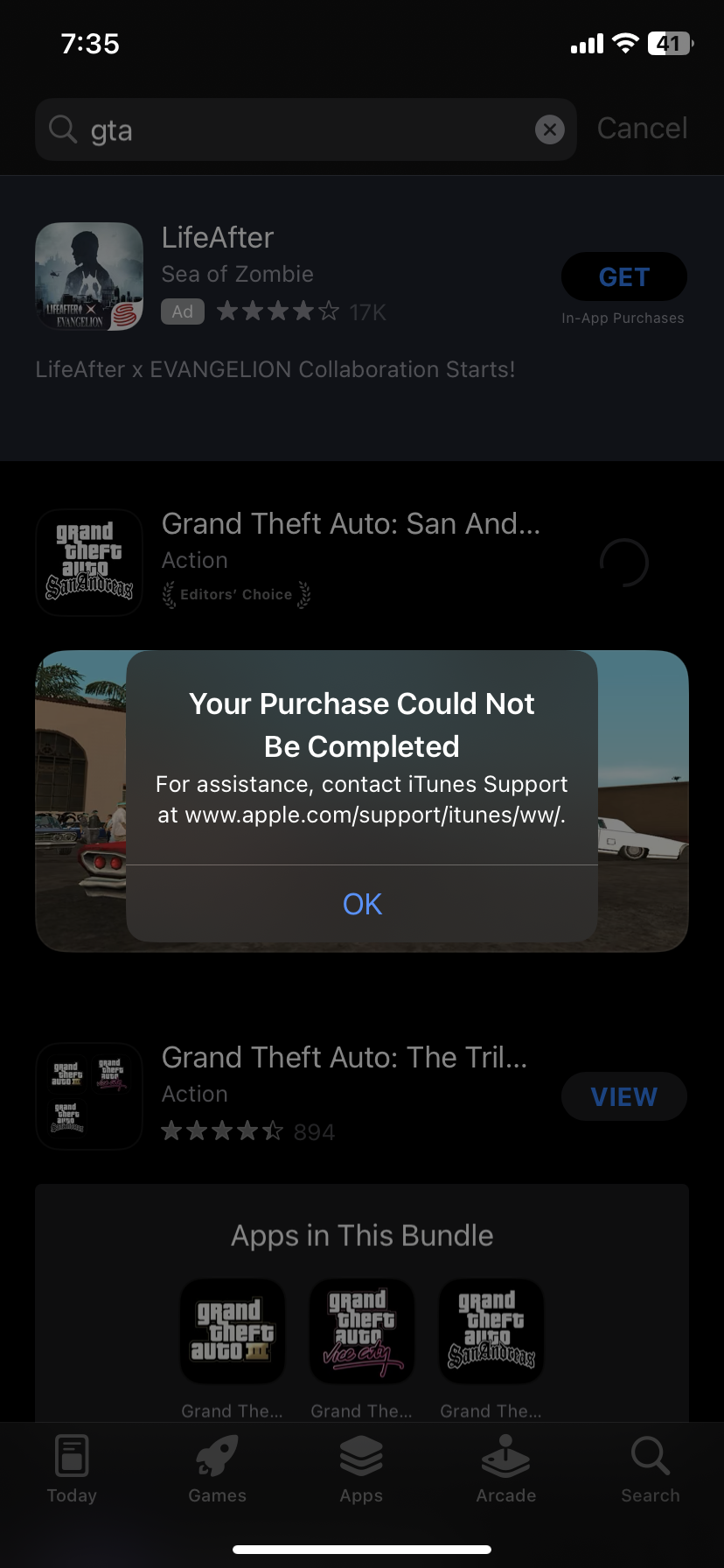The image size is (724, 1568).
Task: Open GTA Vice City in bundle
Action: coord(362,1331)
